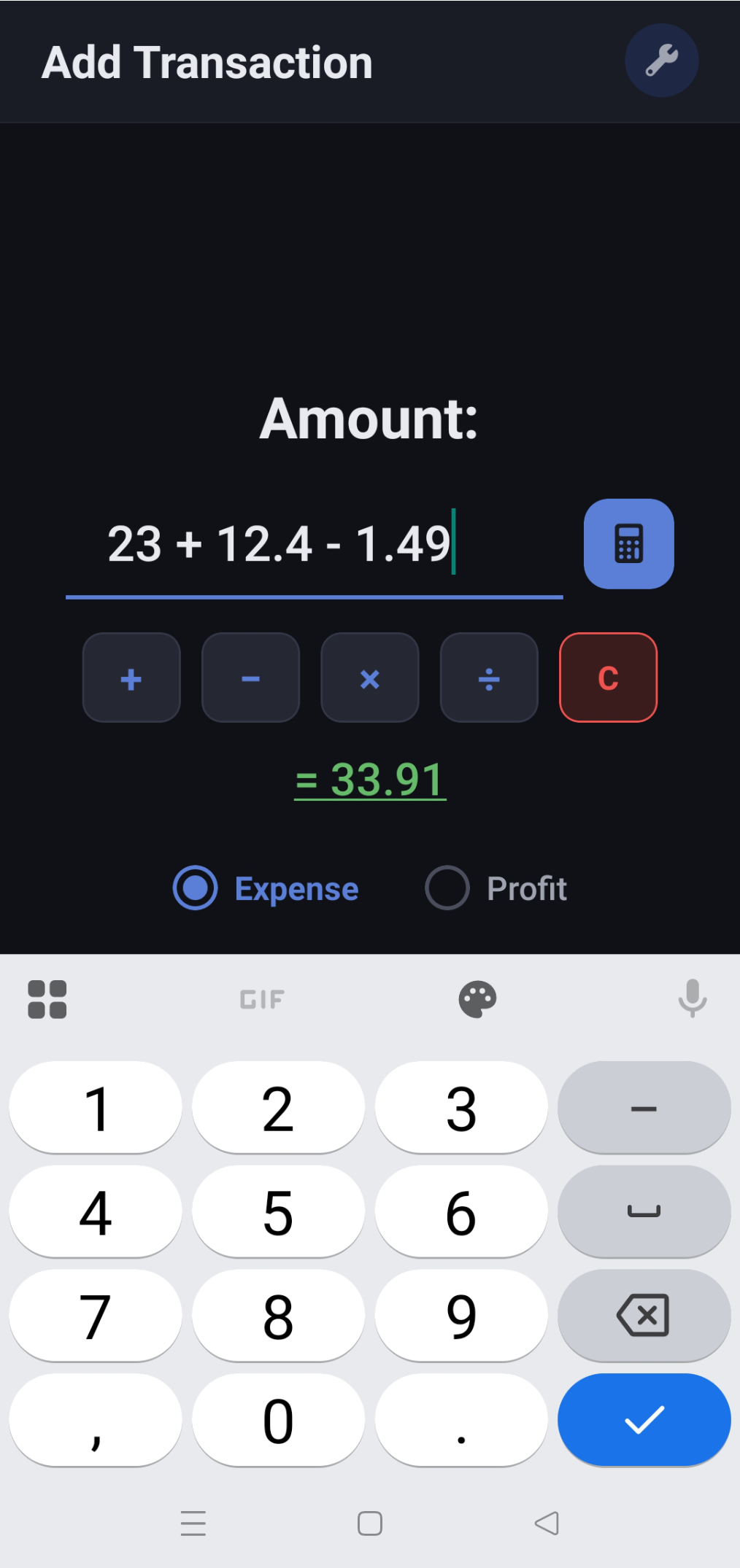Viewport: 740px width, 1568px height.
Task: Insert the division operator
Action: pyautogui.click(x=489, y=678)
